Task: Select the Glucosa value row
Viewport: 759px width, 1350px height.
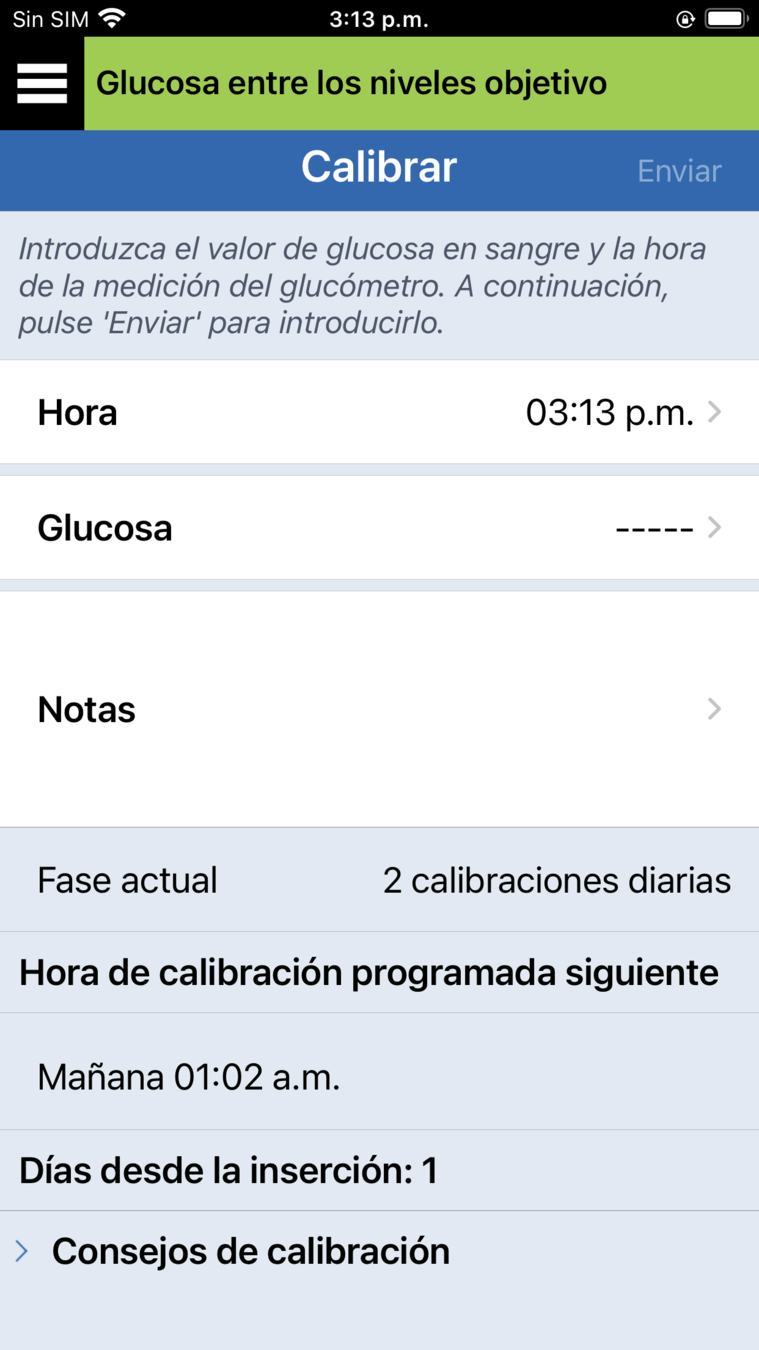Action: point(379,527)
